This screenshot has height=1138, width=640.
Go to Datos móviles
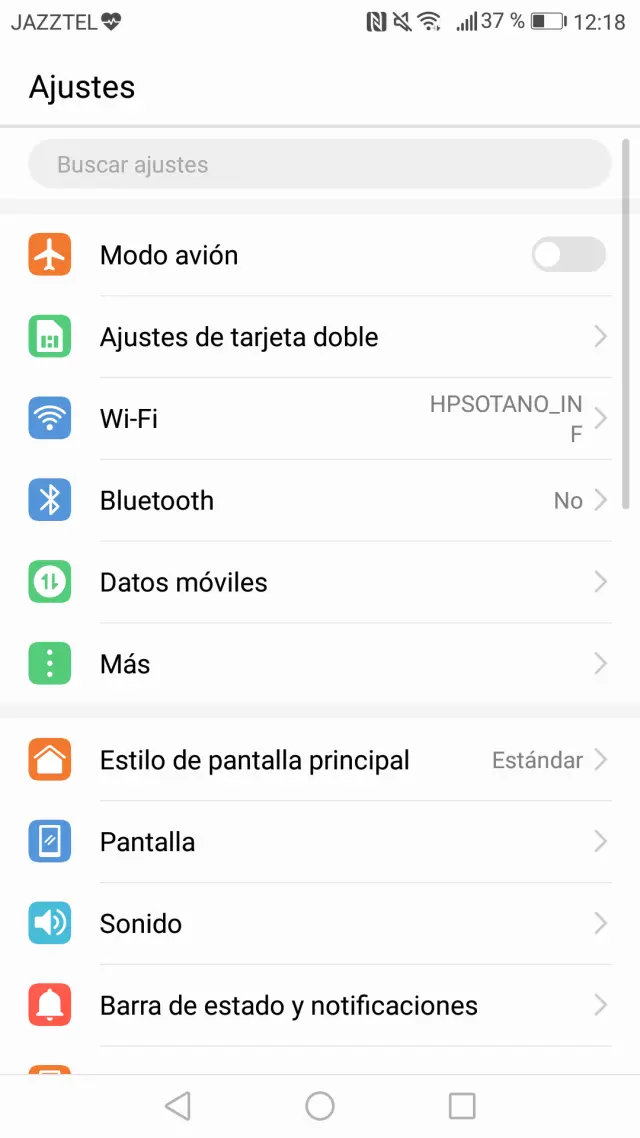tap(320, 583)
